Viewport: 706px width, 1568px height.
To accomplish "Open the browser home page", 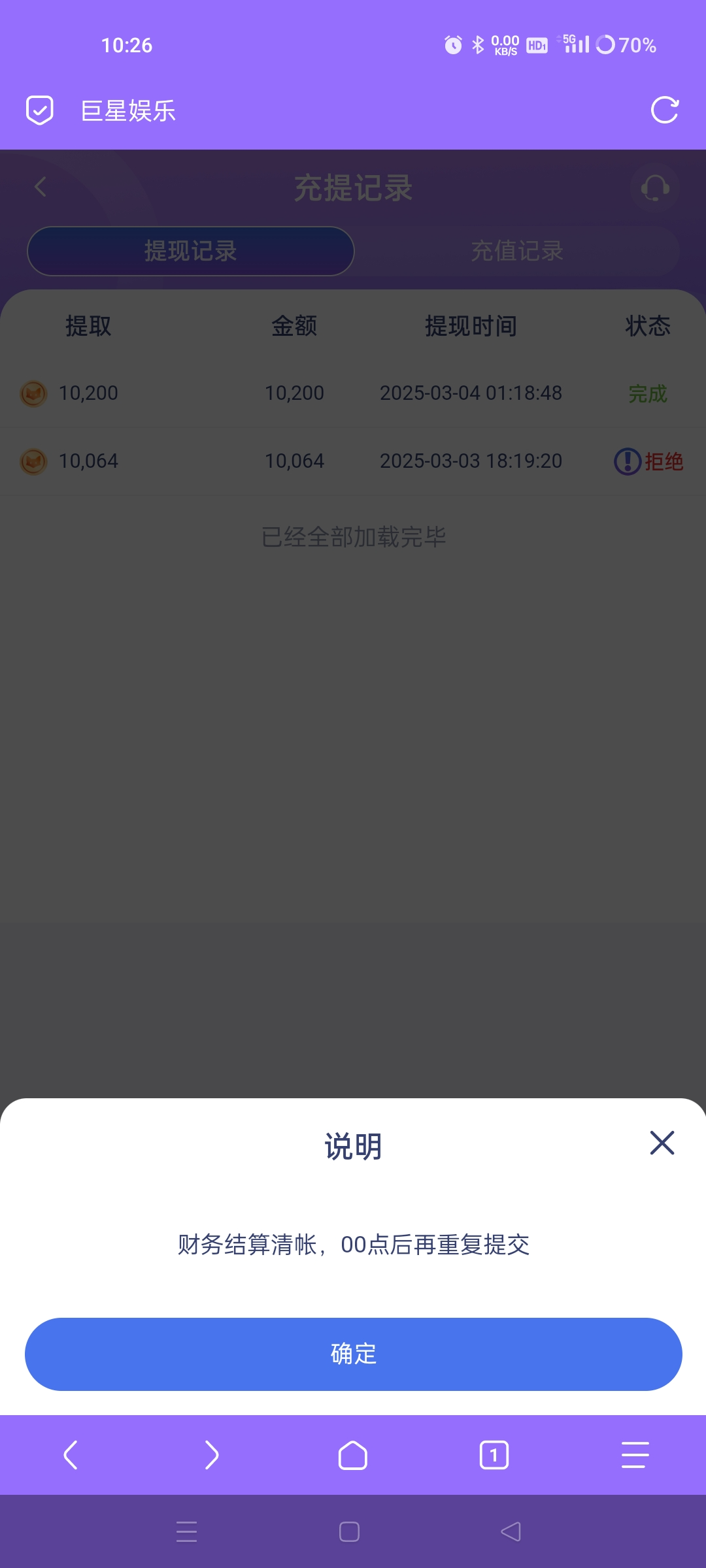I will pos(353,1455).
